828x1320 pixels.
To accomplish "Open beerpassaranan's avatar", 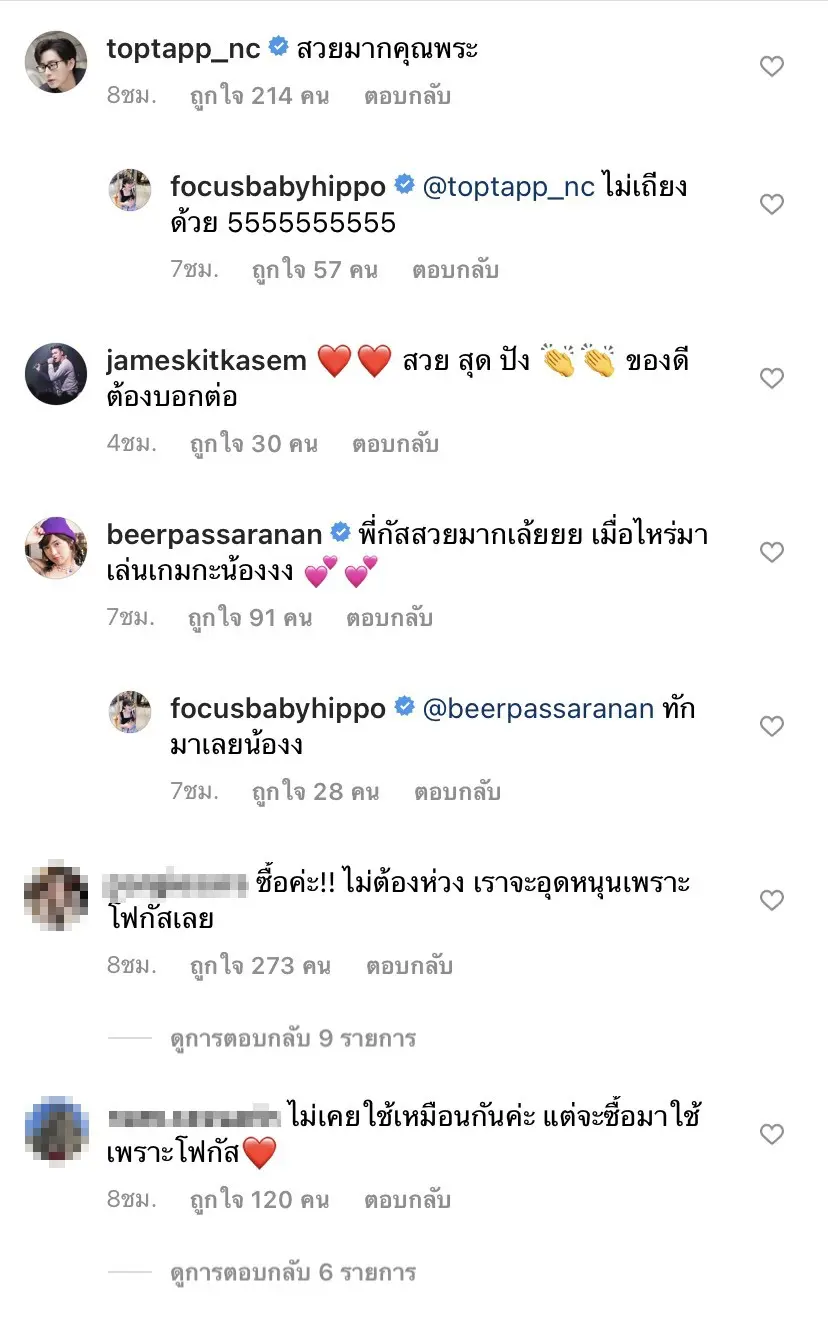I will click(x=55, y=548).
